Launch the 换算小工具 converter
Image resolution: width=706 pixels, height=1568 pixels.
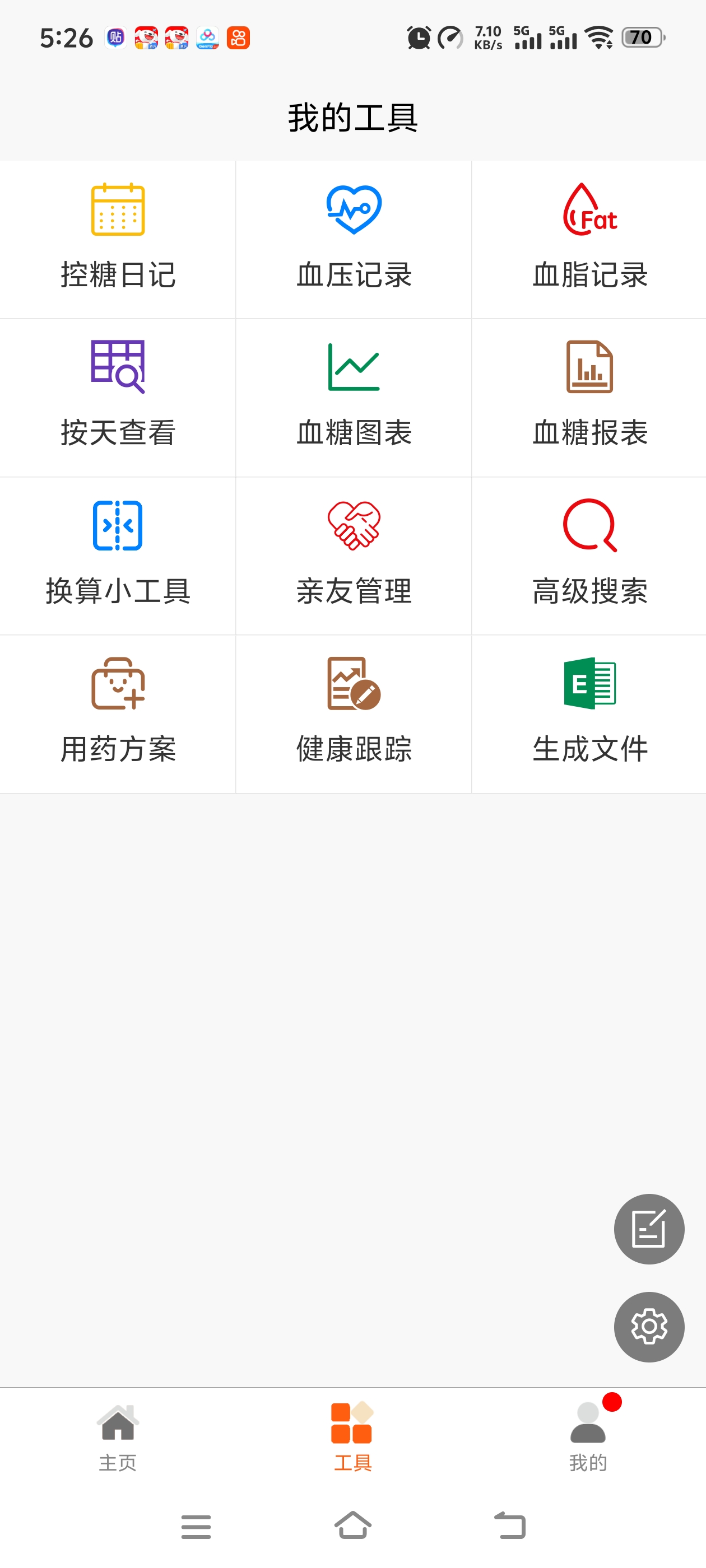[118, 556]
